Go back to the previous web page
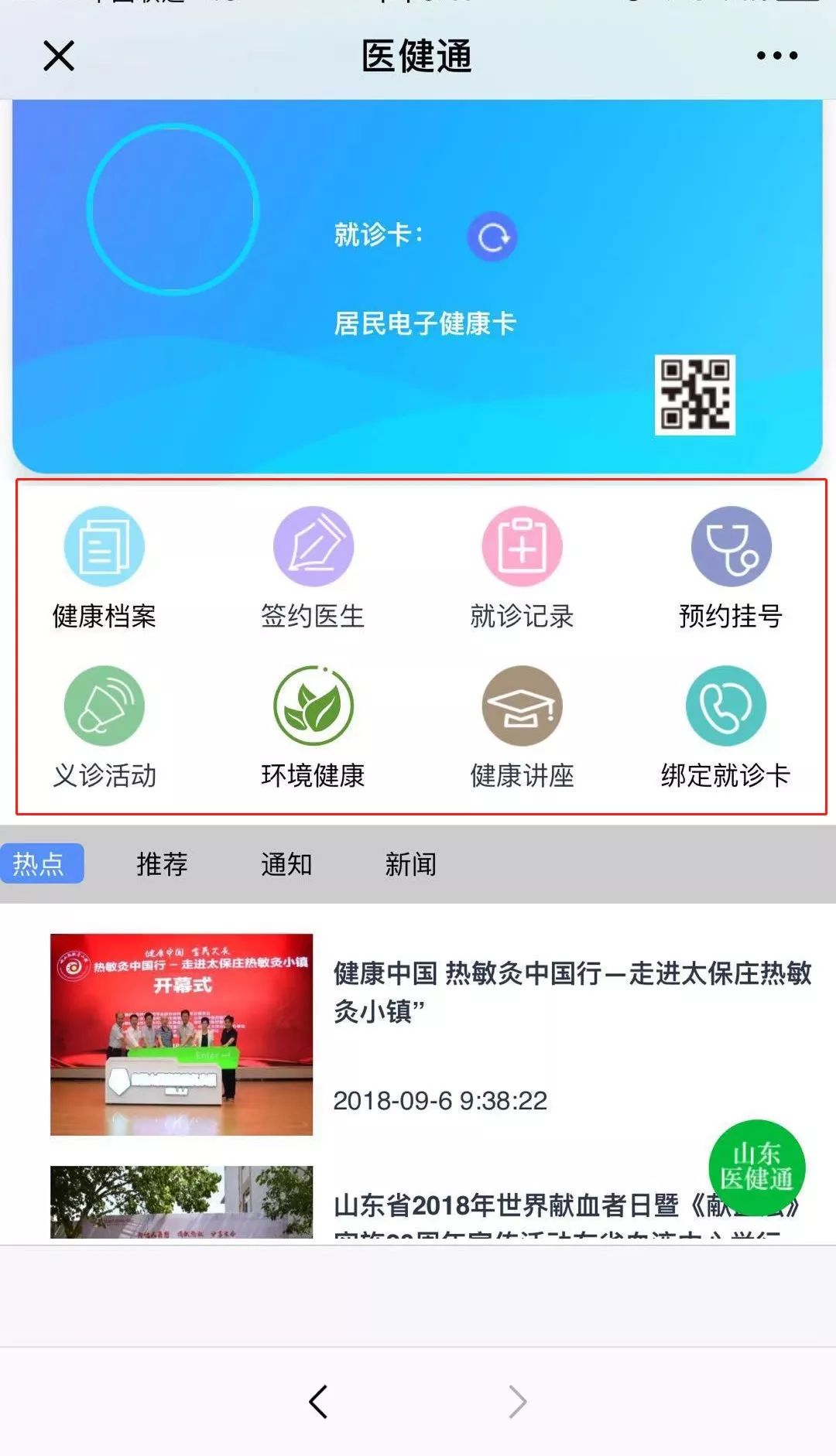This screenshot has width=836, height=1456. (x=318, y=1401)
